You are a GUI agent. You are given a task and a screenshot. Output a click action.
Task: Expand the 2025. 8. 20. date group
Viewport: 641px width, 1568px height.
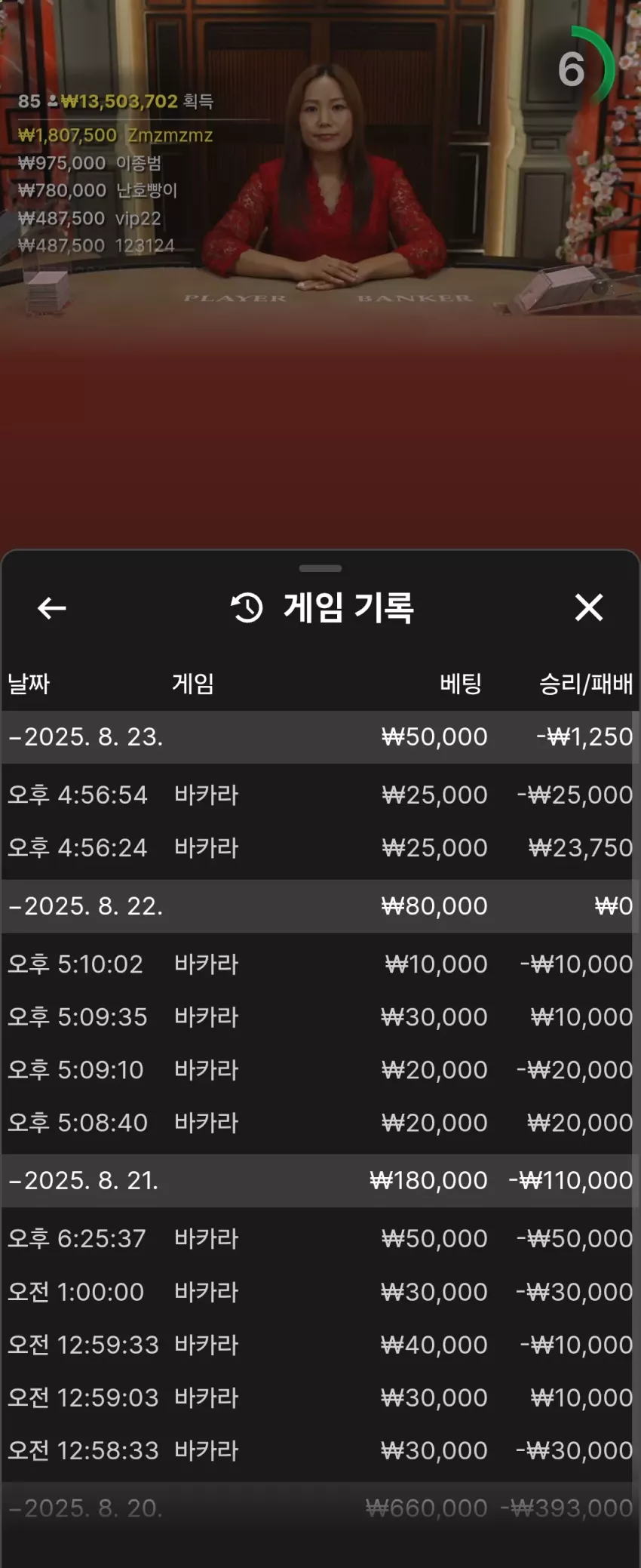[320, 1508]
